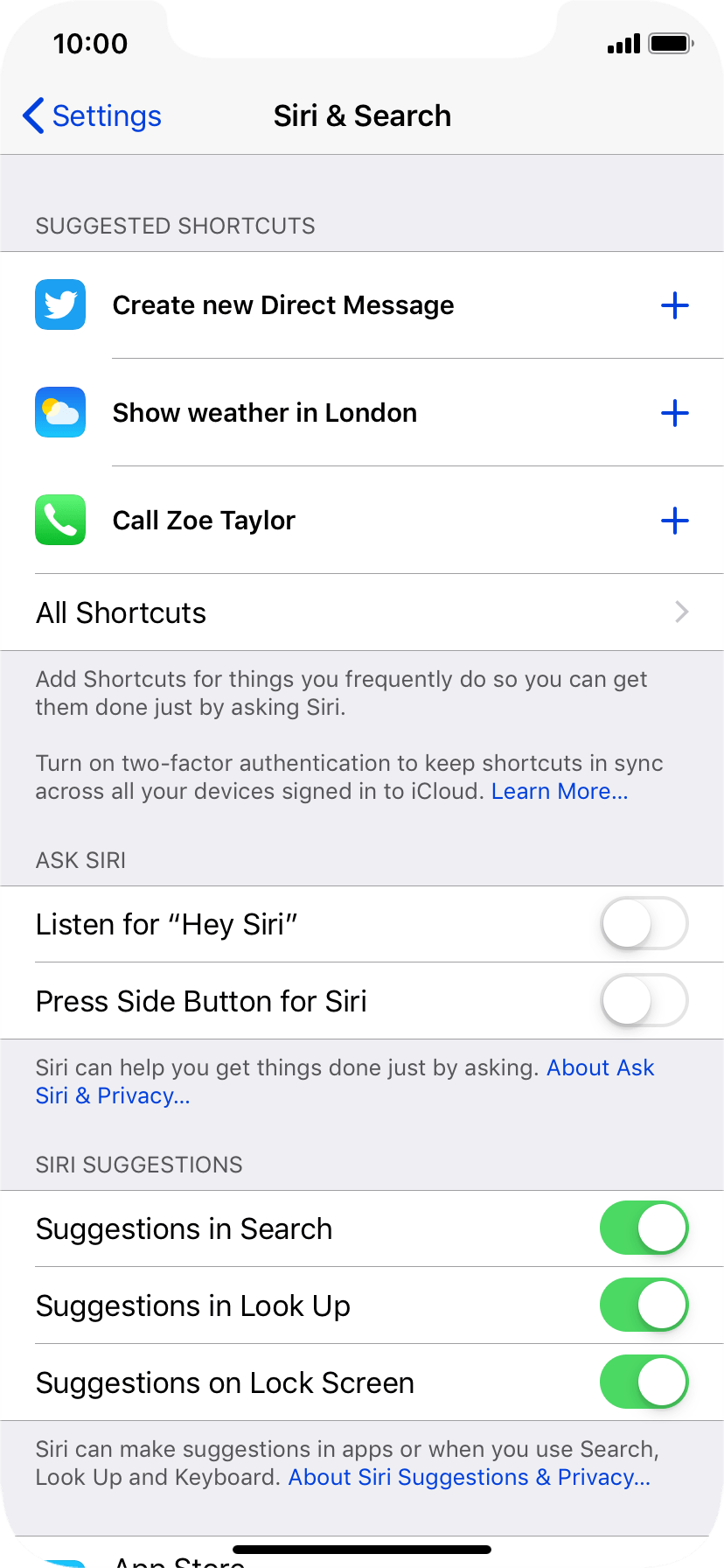The image size is (724, 1568).
Task: Add the Call Zoe Taylor shortcut
Action: pyautogui.click(x=674, y=520)
